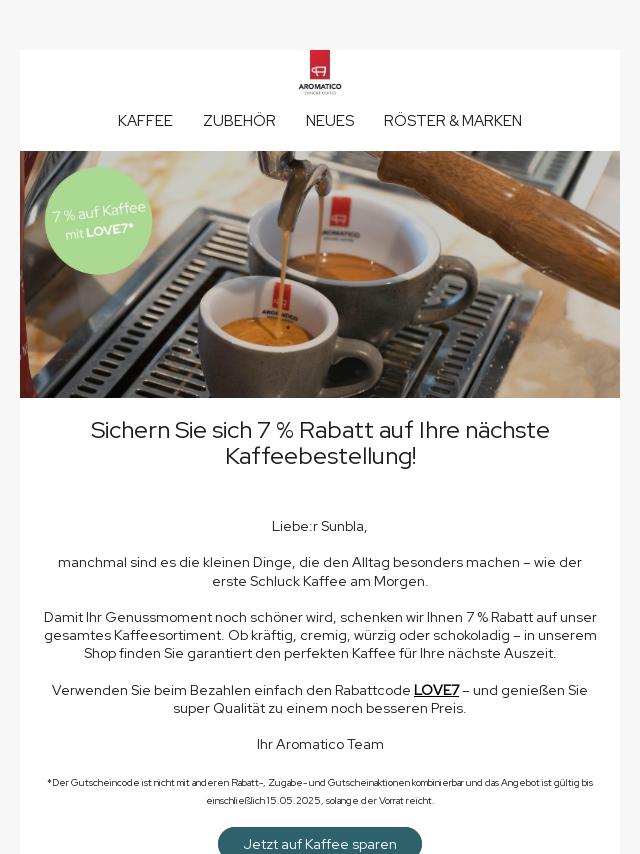Open the NEUES category
640x854 pixels.
pos(330,121)
